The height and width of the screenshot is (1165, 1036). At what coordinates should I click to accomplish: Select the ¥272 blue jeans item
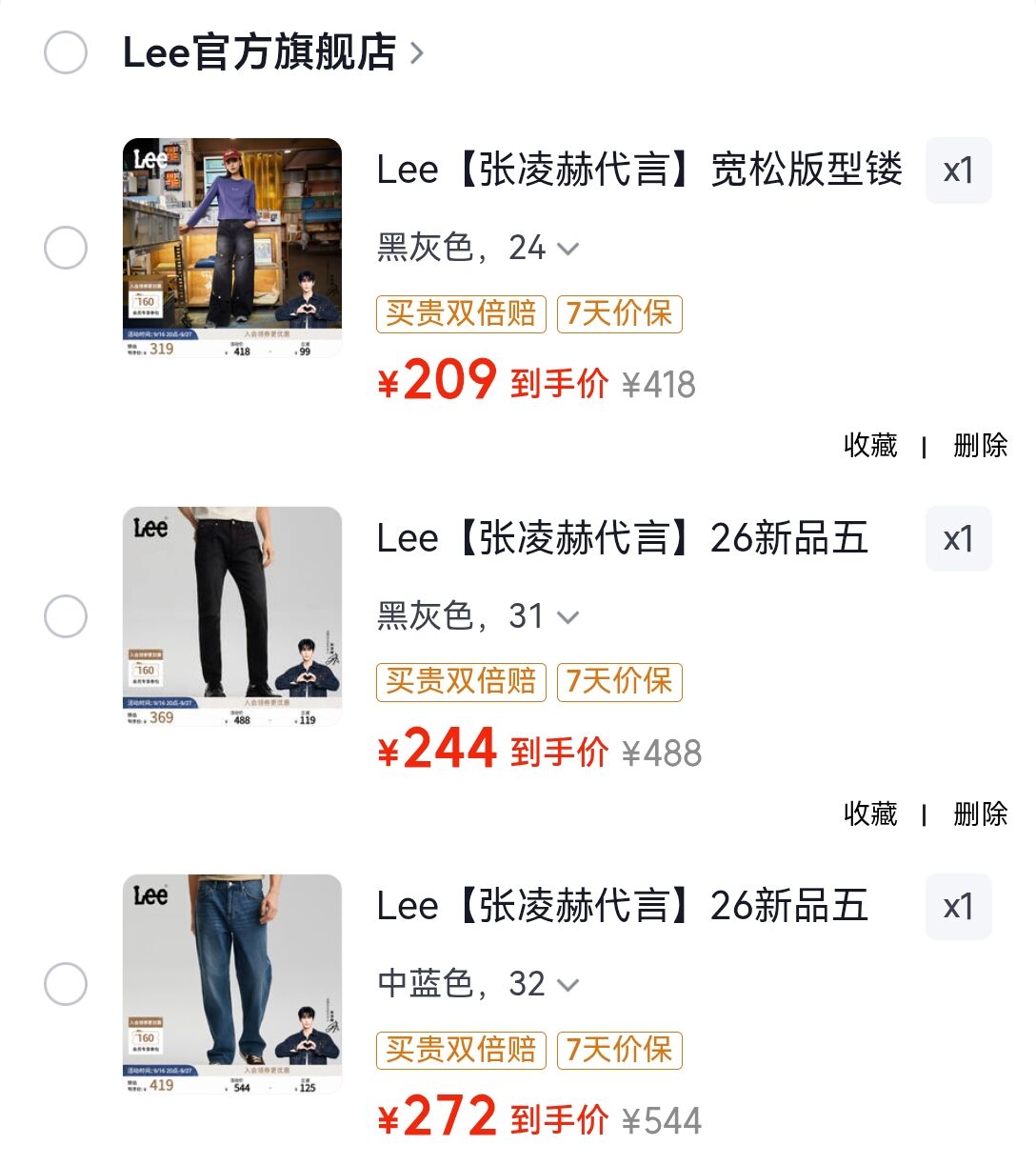pyautogui.click(x=66, y=984)
